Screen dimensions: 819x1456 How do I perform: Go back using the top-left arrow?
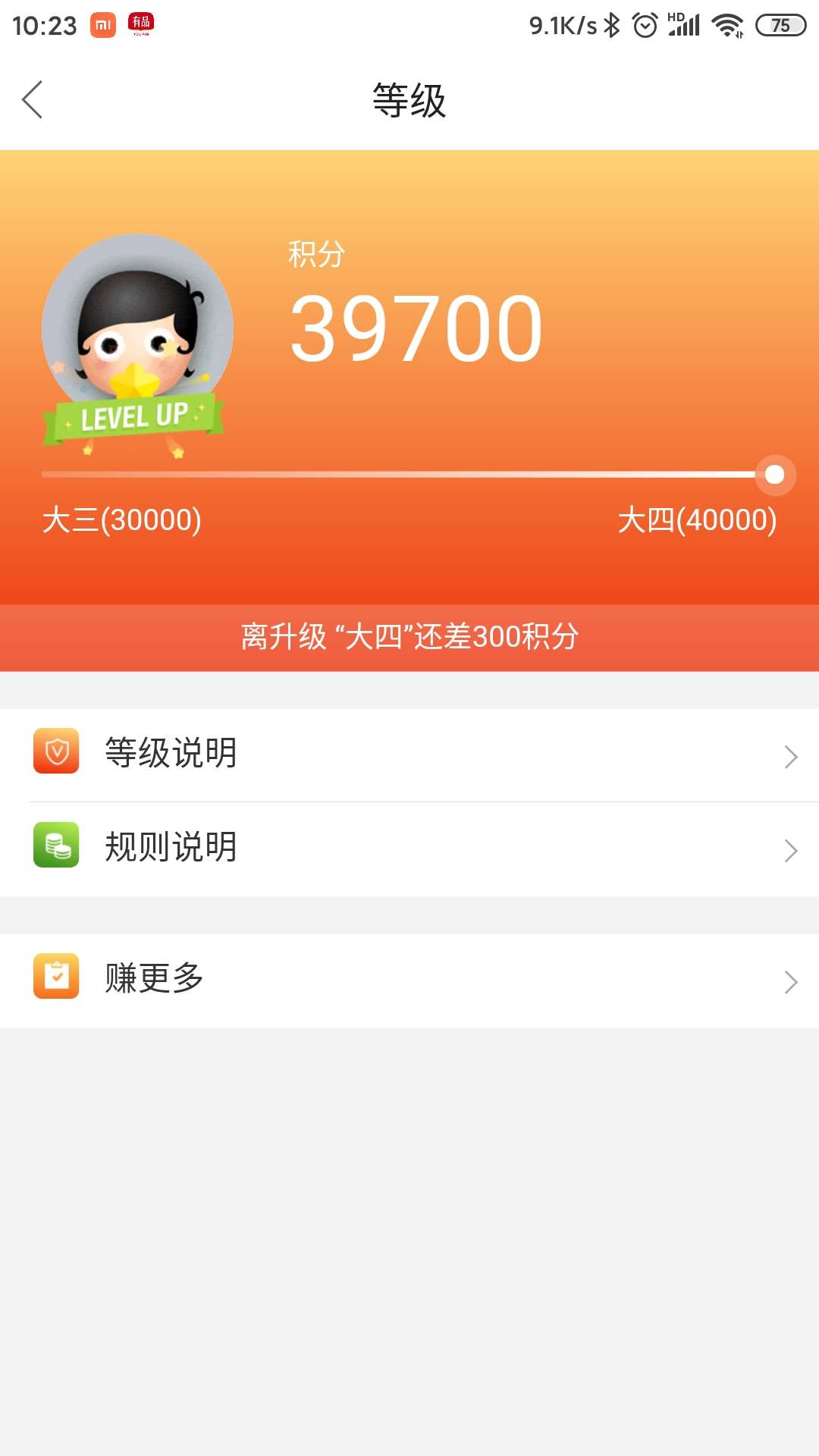[x=32, y=100]
